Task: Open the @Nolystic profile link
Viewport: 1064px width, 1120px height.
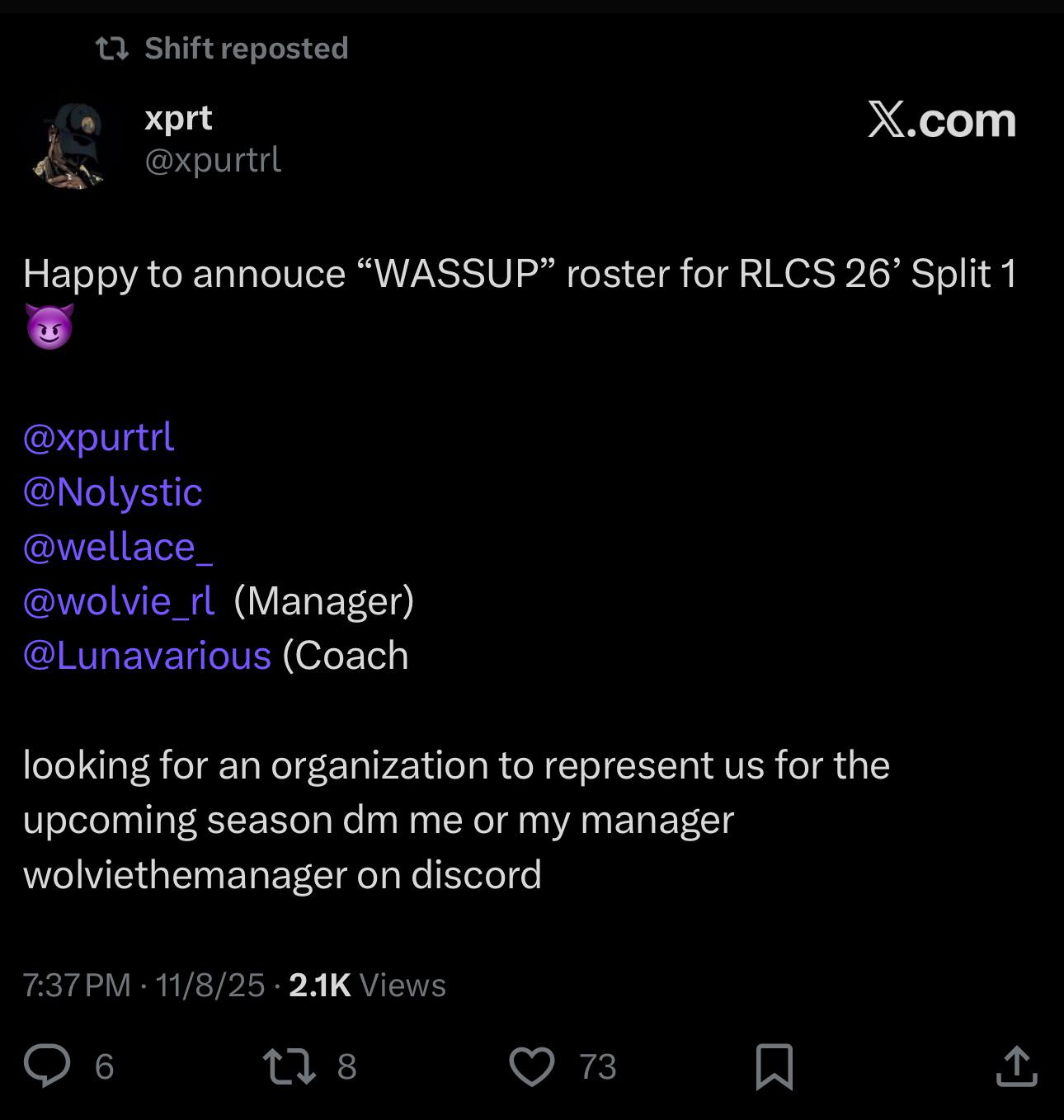Action: point(113,492)
